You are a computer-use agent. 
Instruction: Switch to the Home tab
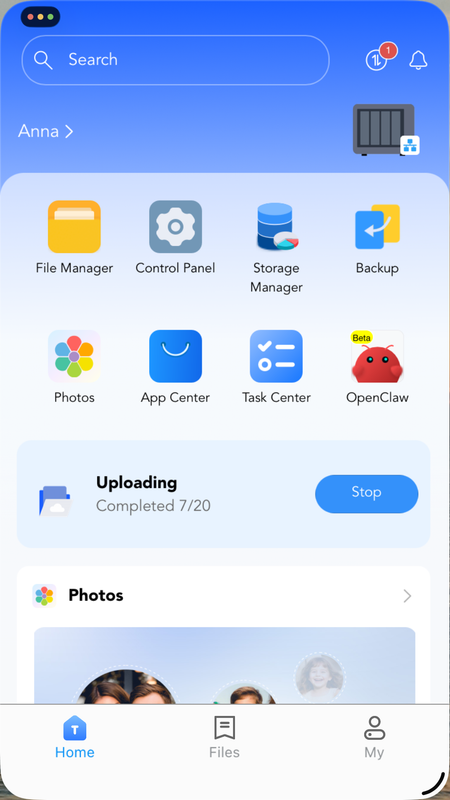[x=74, y=737]
